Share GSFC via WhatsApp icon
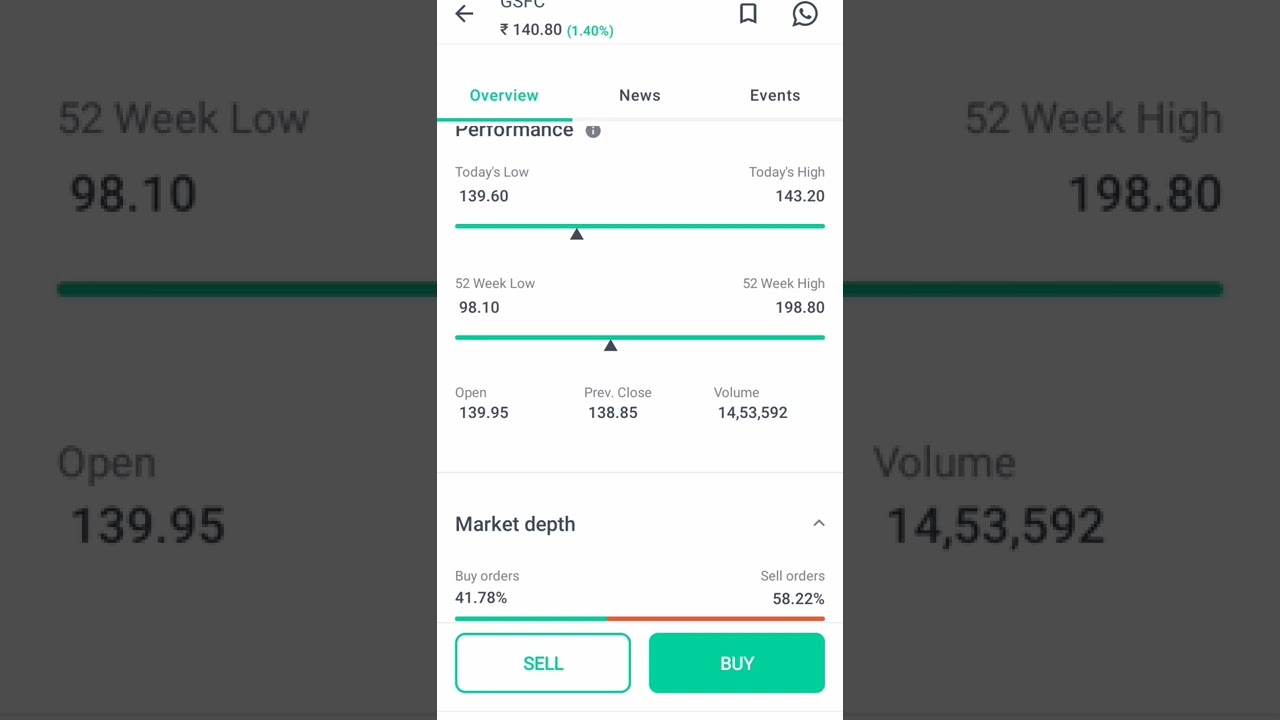The width and height of the screenshot is (1280, 720). (x=804, y=14)
